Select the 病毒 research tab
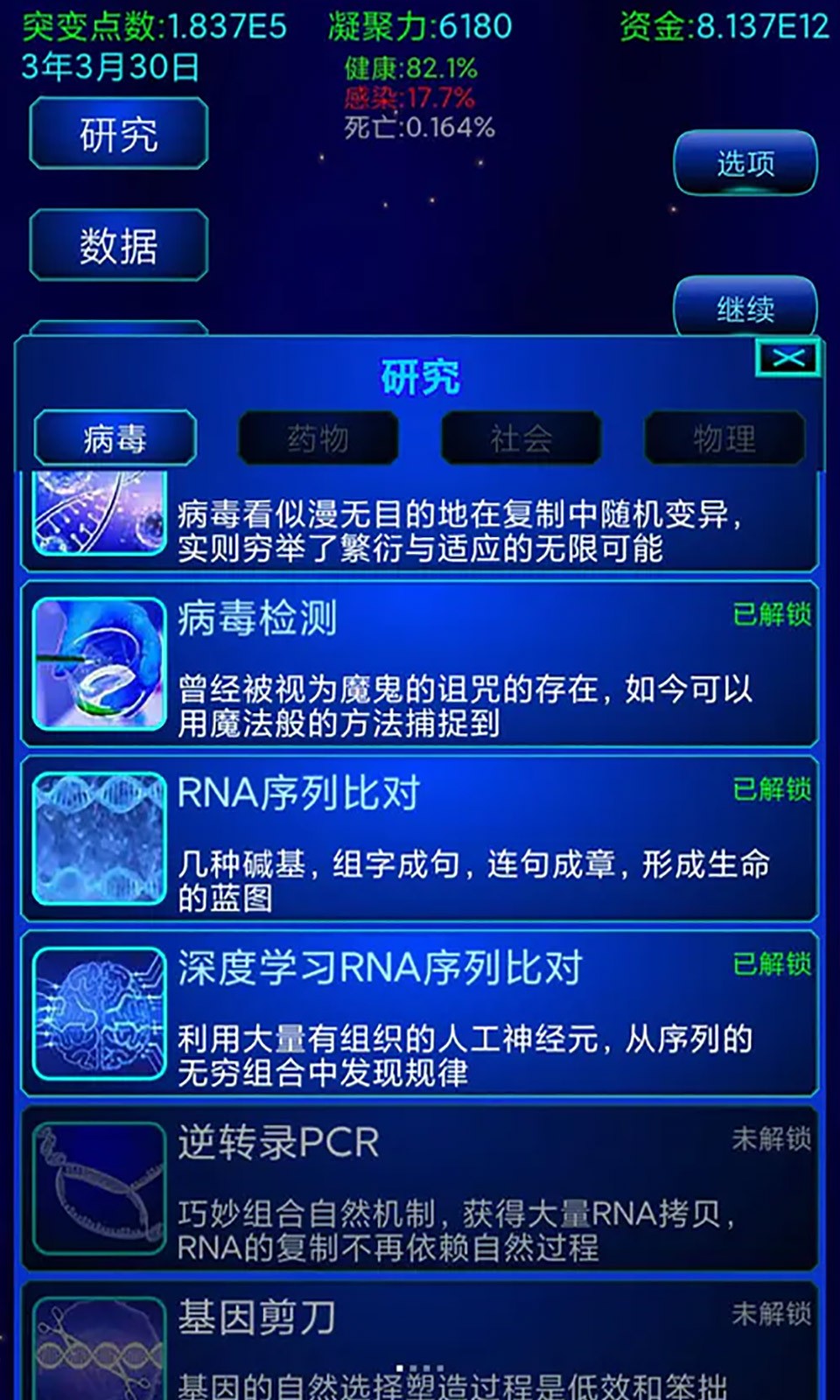Screen dimensions: 840x1400 click(x=115, y=437)
